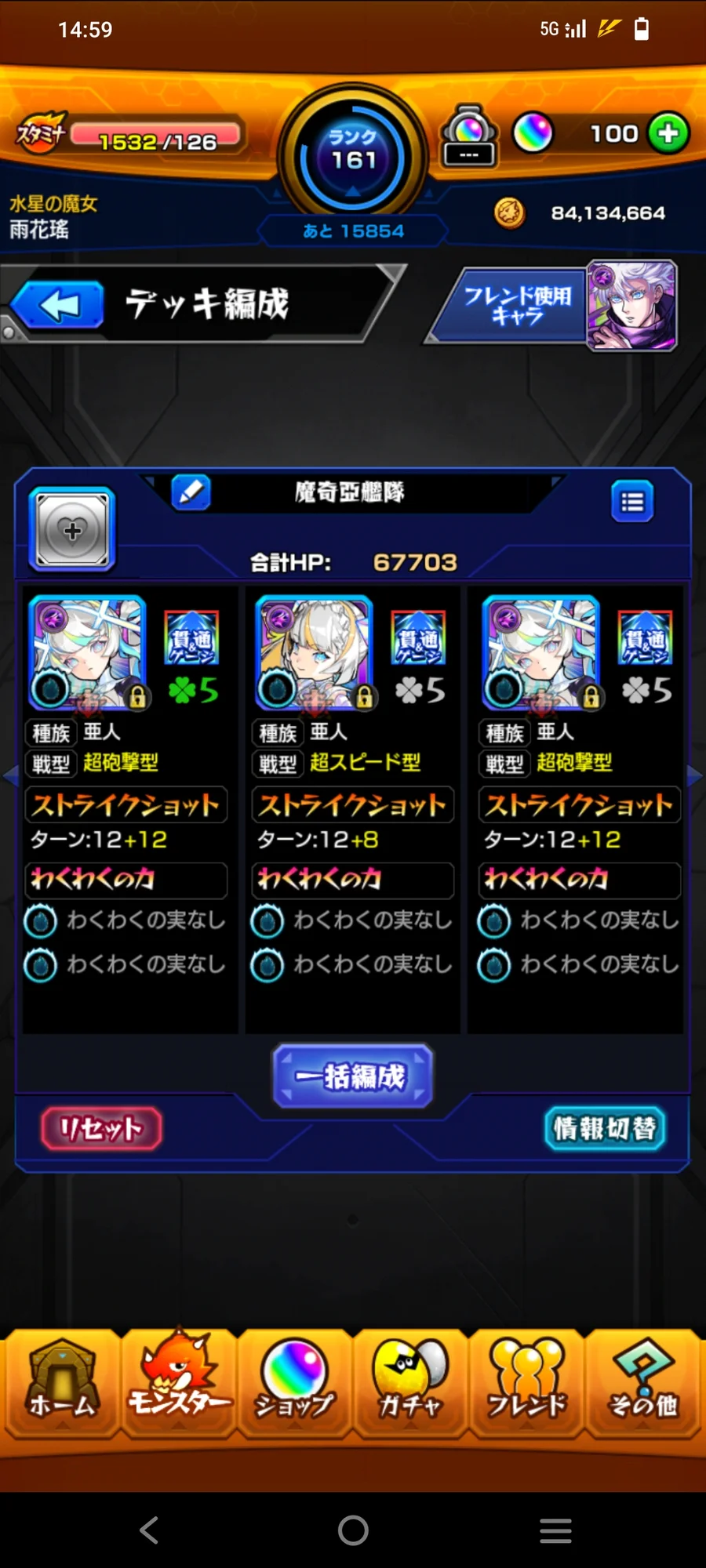Open the deck list menu icon
Viewport: 706px width, 1568px height.
[x=631, y=502]
